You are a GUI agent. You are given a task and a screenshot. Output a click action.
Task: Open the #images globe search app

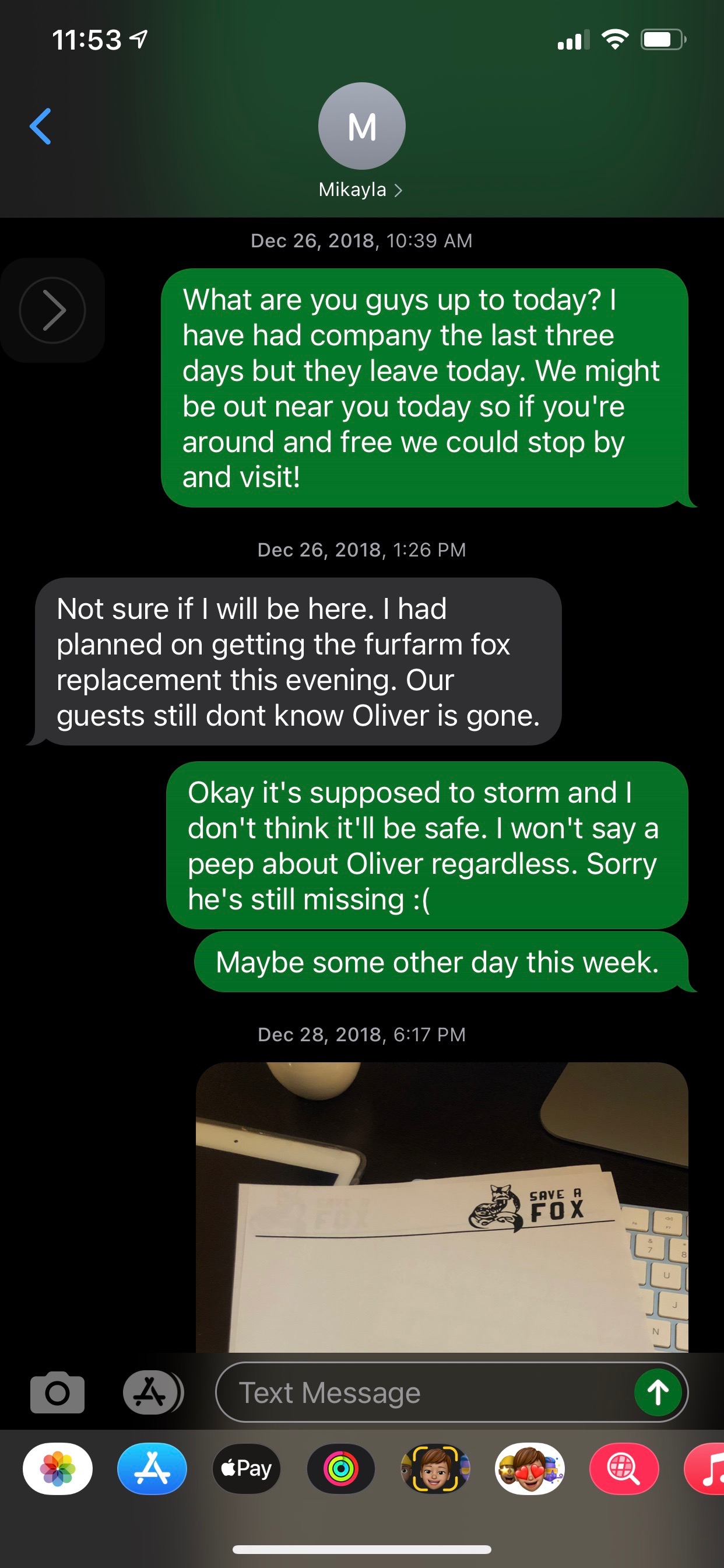(x=624, y=1469)
